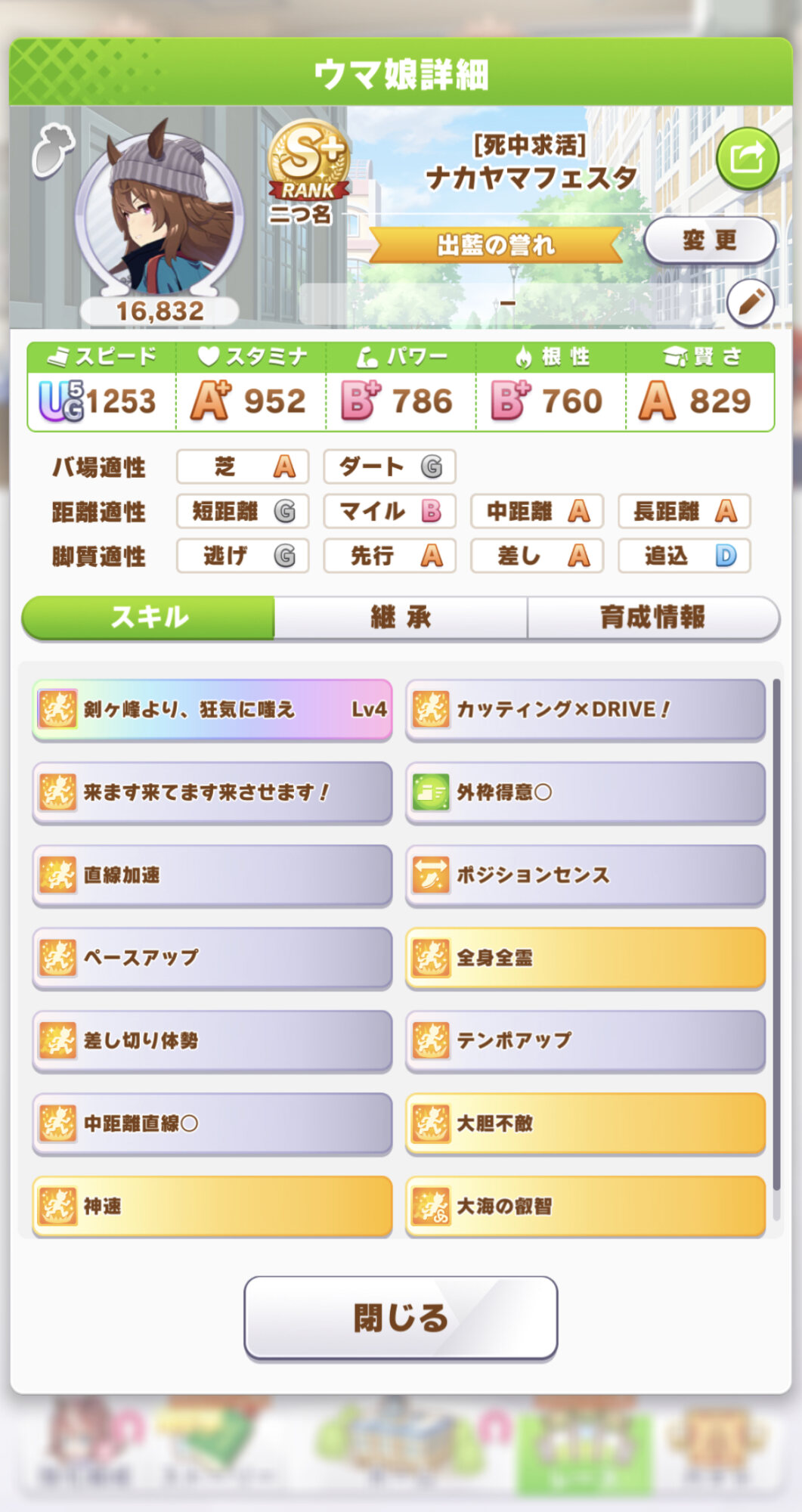The height and width of the screenshot is (1512, 802).
Task: Select the ペースアップ skill
Action: point(212,958)
